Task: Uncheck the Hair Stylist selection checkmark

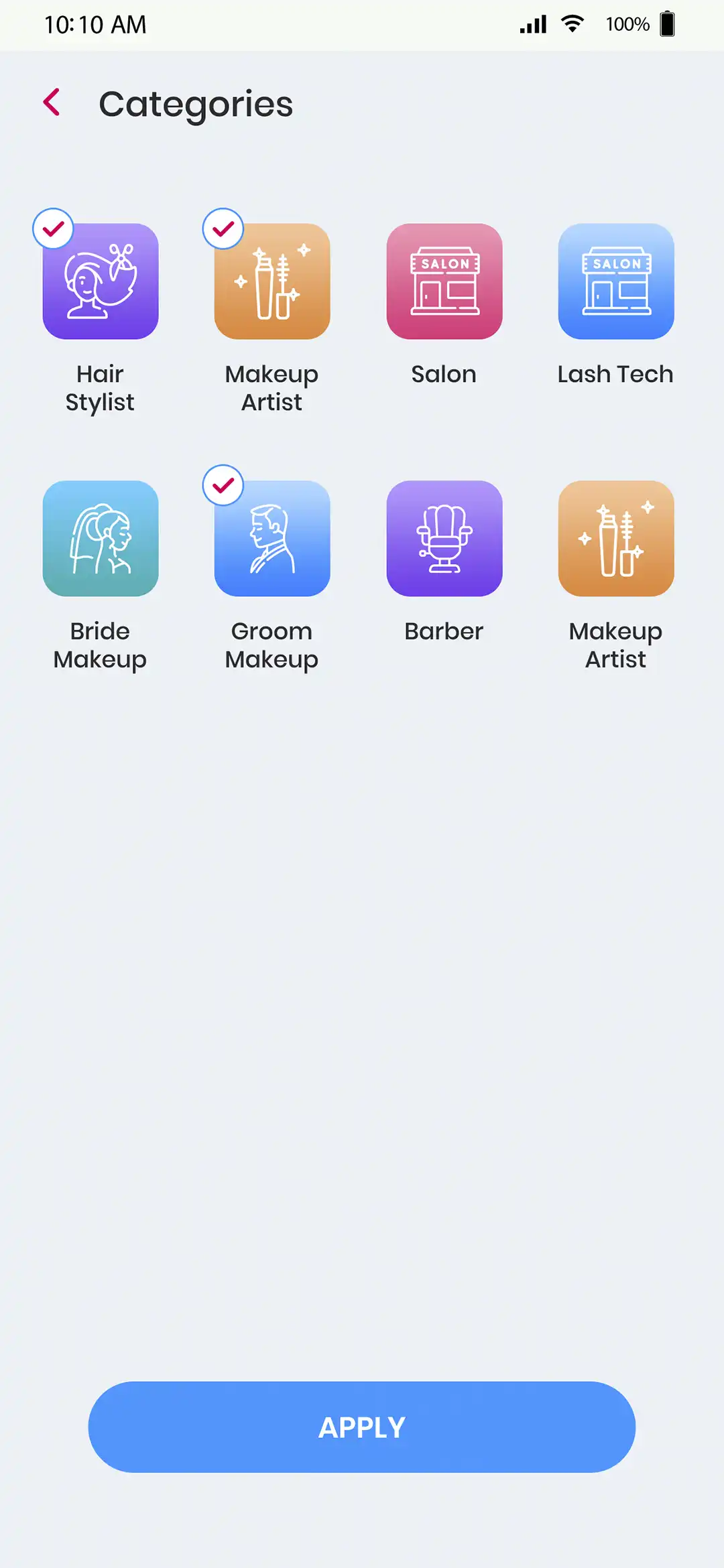Action: [x=53, y=228]
